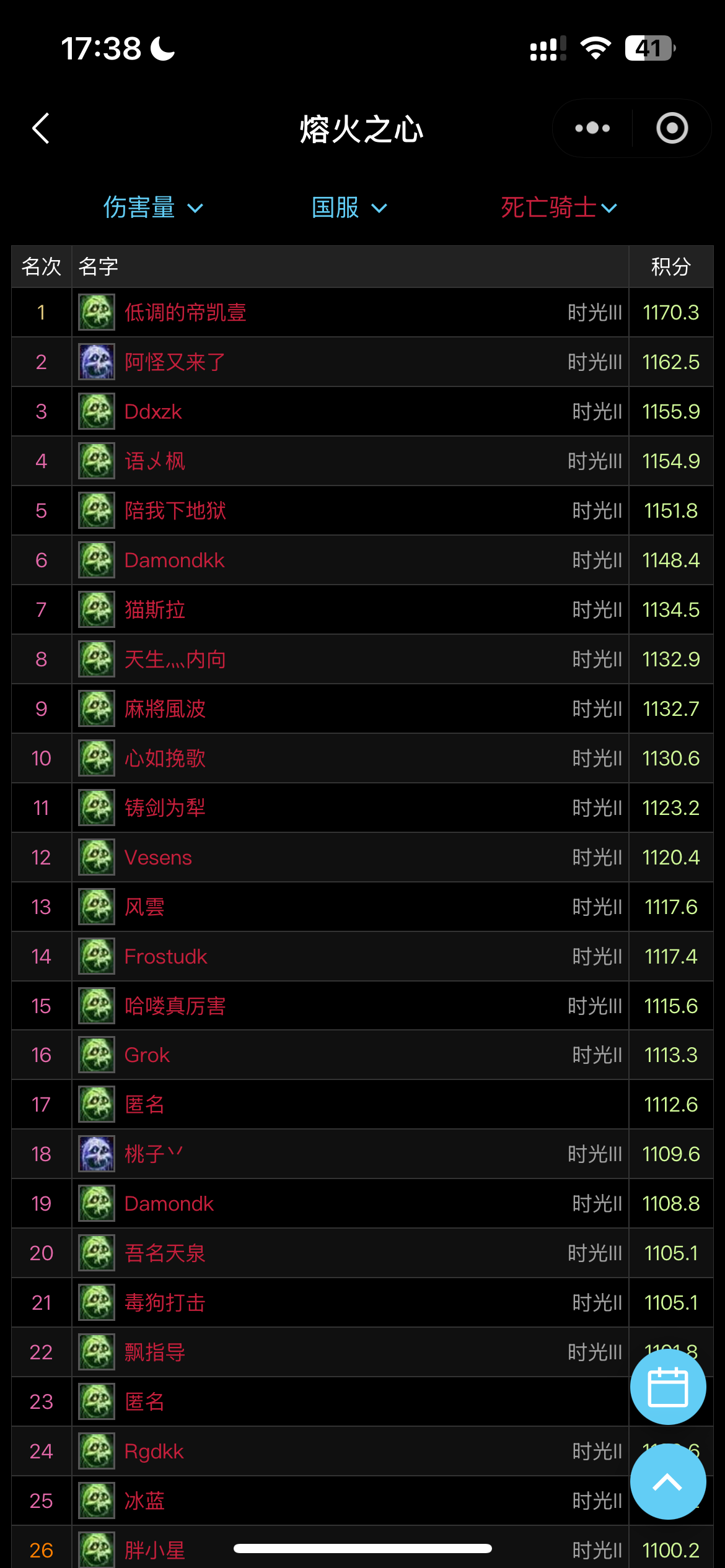Viewport: 725px width, 1568px height.
Task: View 毒狗打击 ranking entry
Action: (165, 1303)
